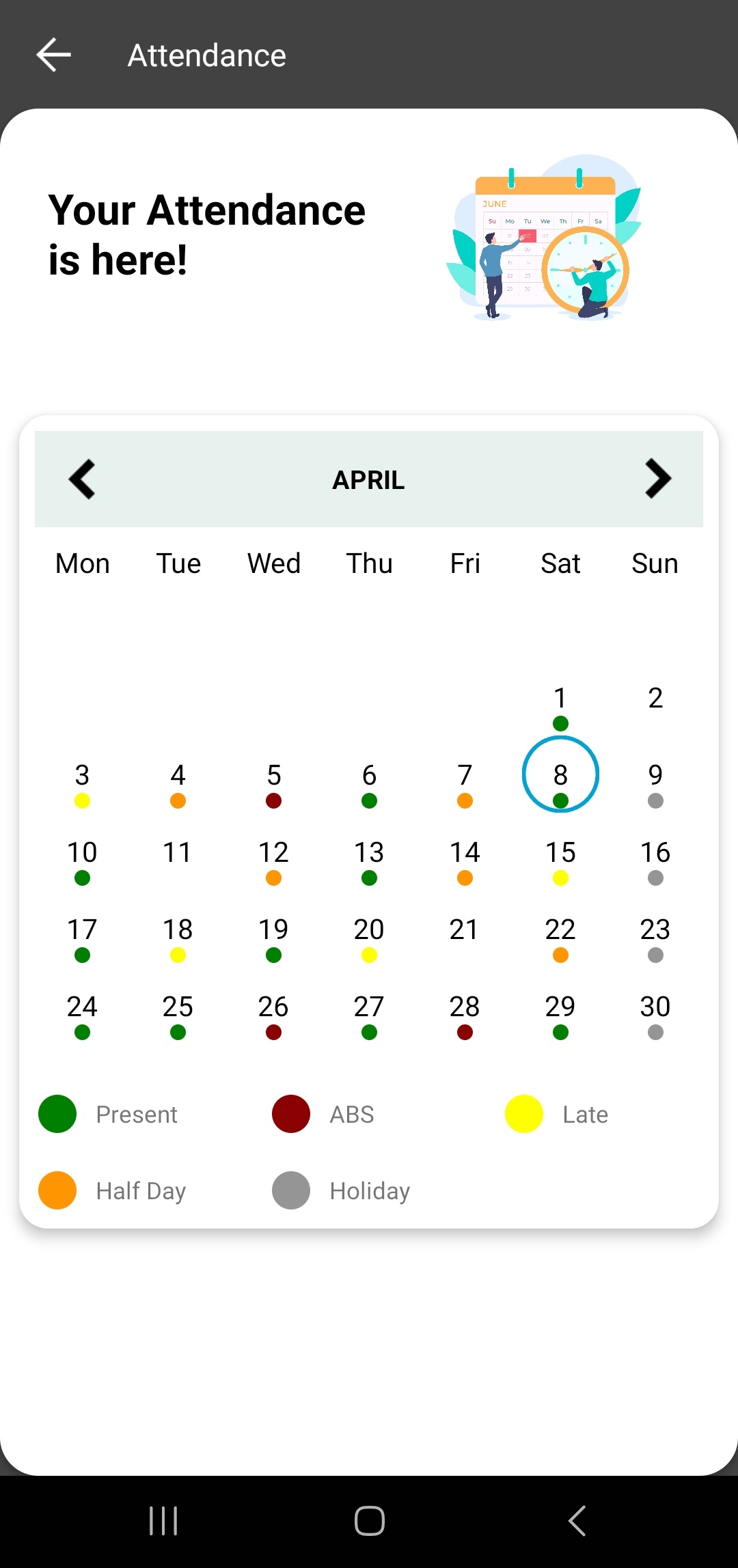Click the Present legend label text
Viewport: 738px width, 1568px height.
click(137, 1114)
